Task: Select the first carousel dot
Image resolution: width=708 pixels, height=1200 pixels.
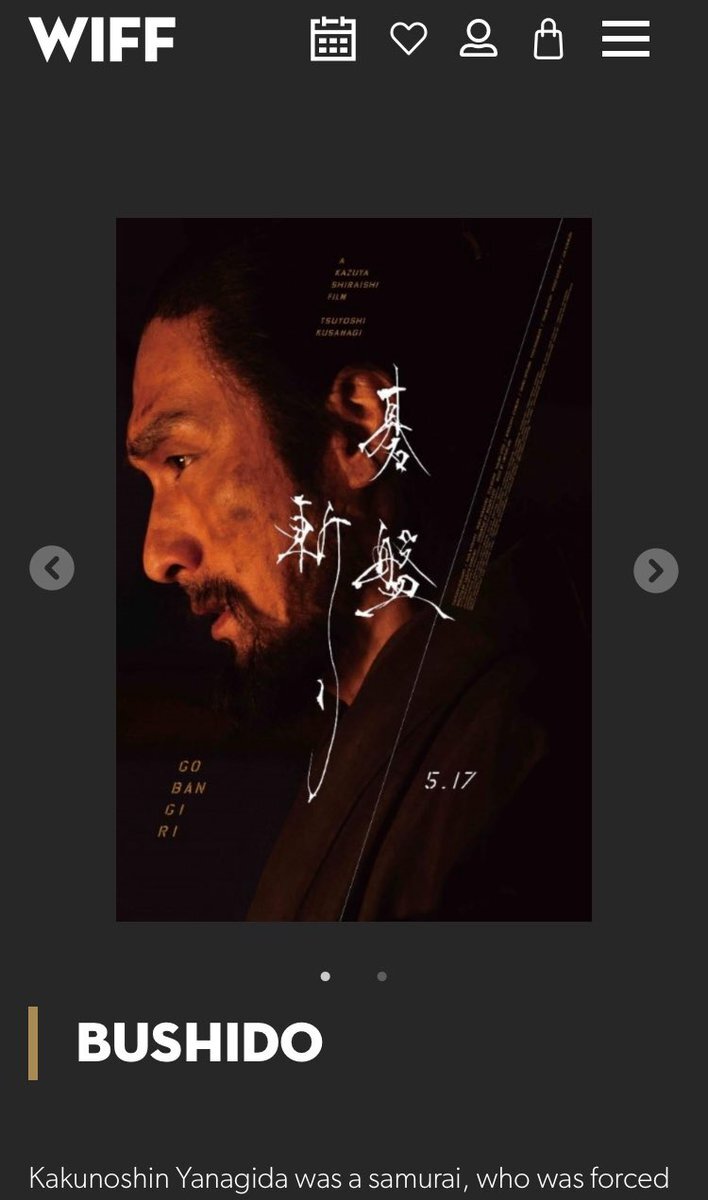Action: 325,976
